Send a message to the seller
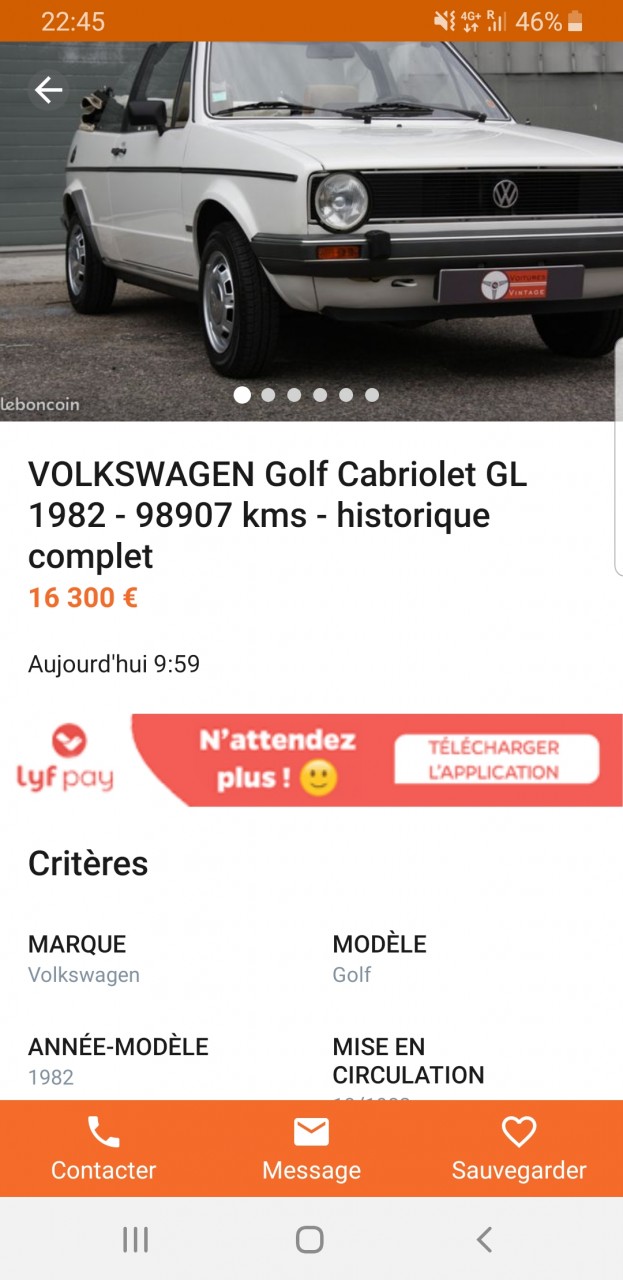This screenshot has height=1280, width=623. tap(311, 1149)
